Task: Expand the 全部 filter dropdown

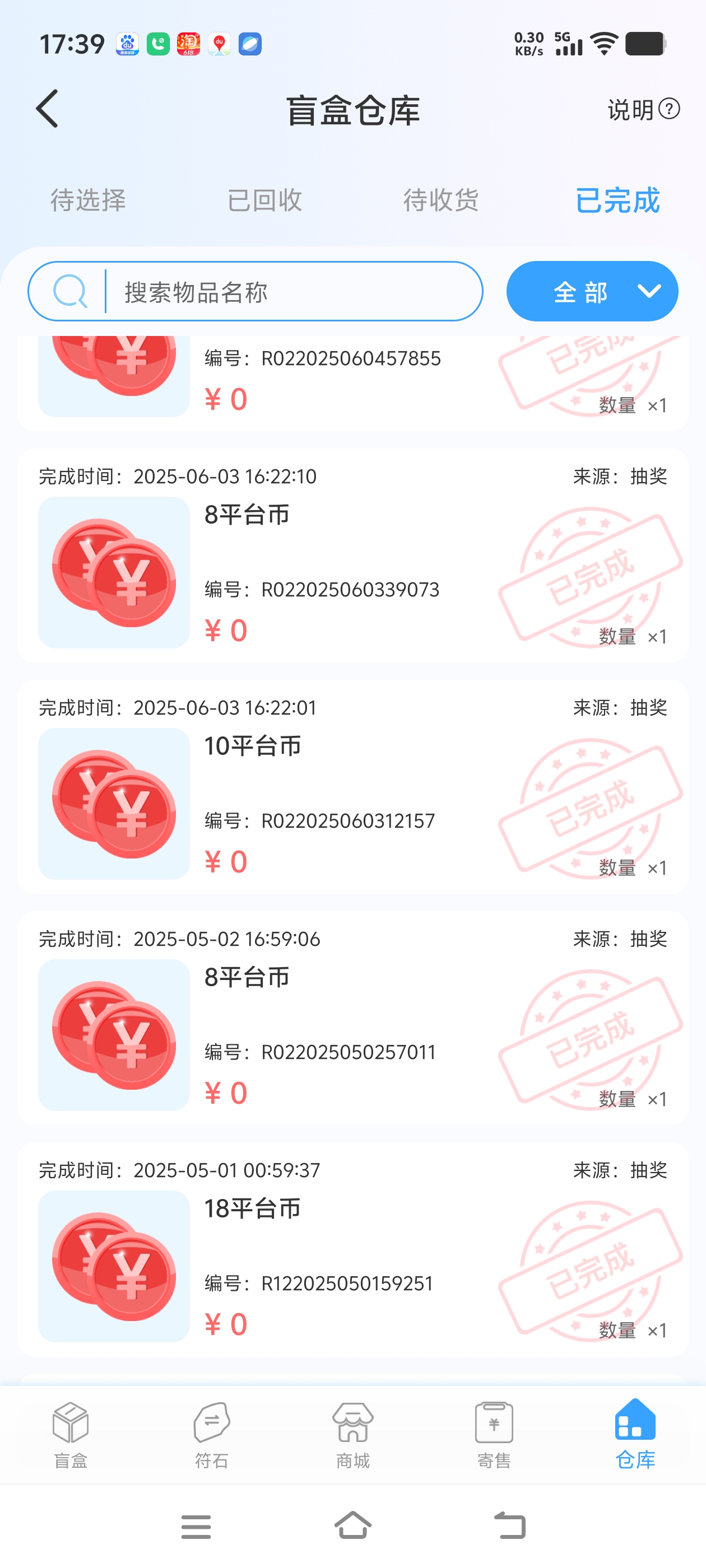Action: click(x=592, y=292)
